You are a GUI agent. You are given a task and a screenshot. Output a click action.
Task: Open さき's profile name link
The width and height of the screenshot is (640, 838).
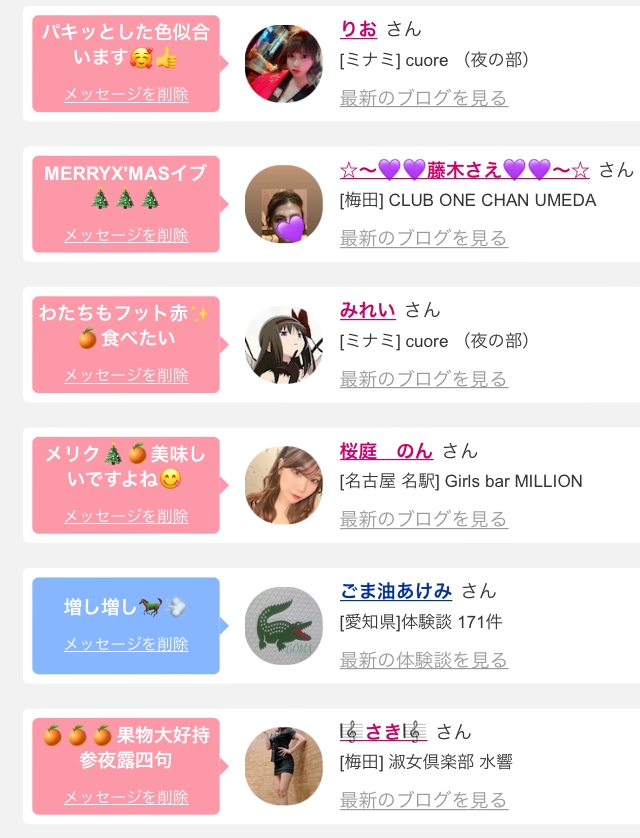coord(384,732)
